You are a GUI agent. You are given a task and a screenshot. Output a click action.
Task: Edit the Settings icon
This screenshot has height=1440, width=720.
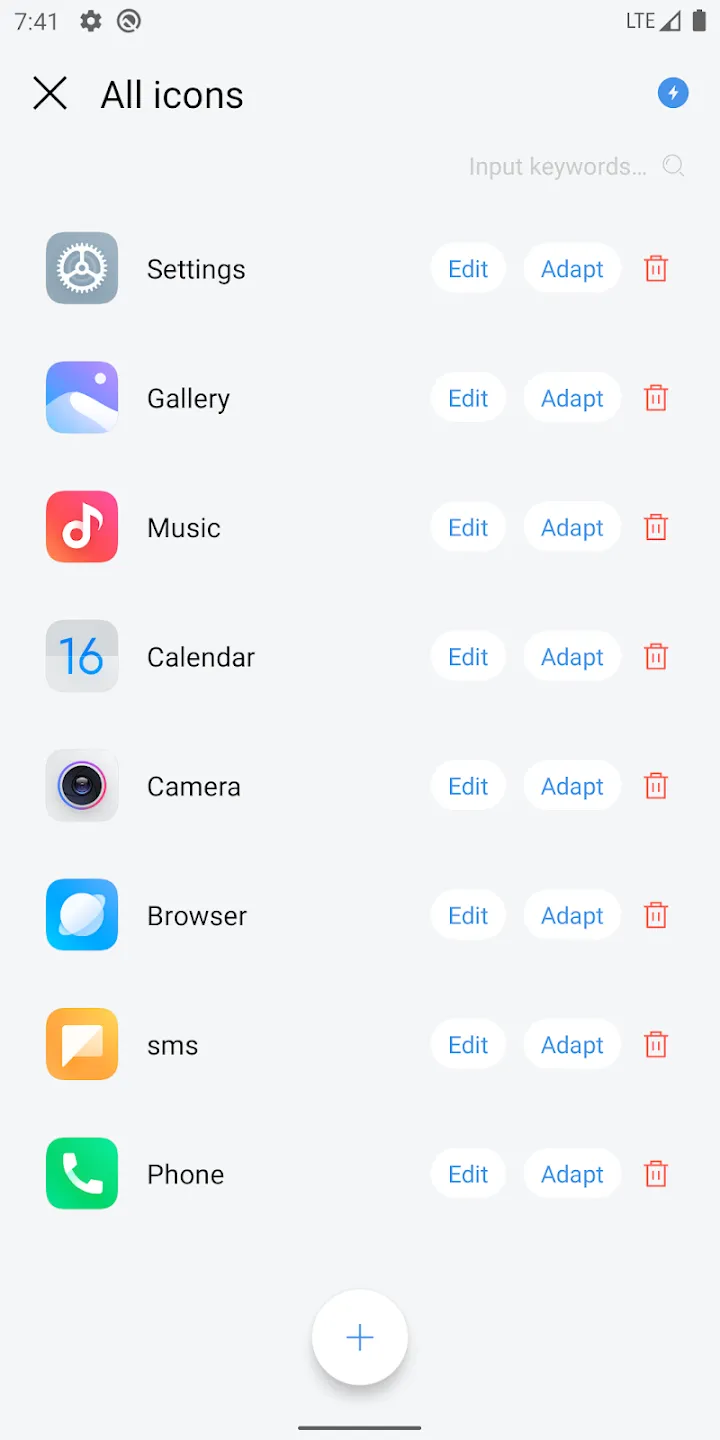point(468,269)
